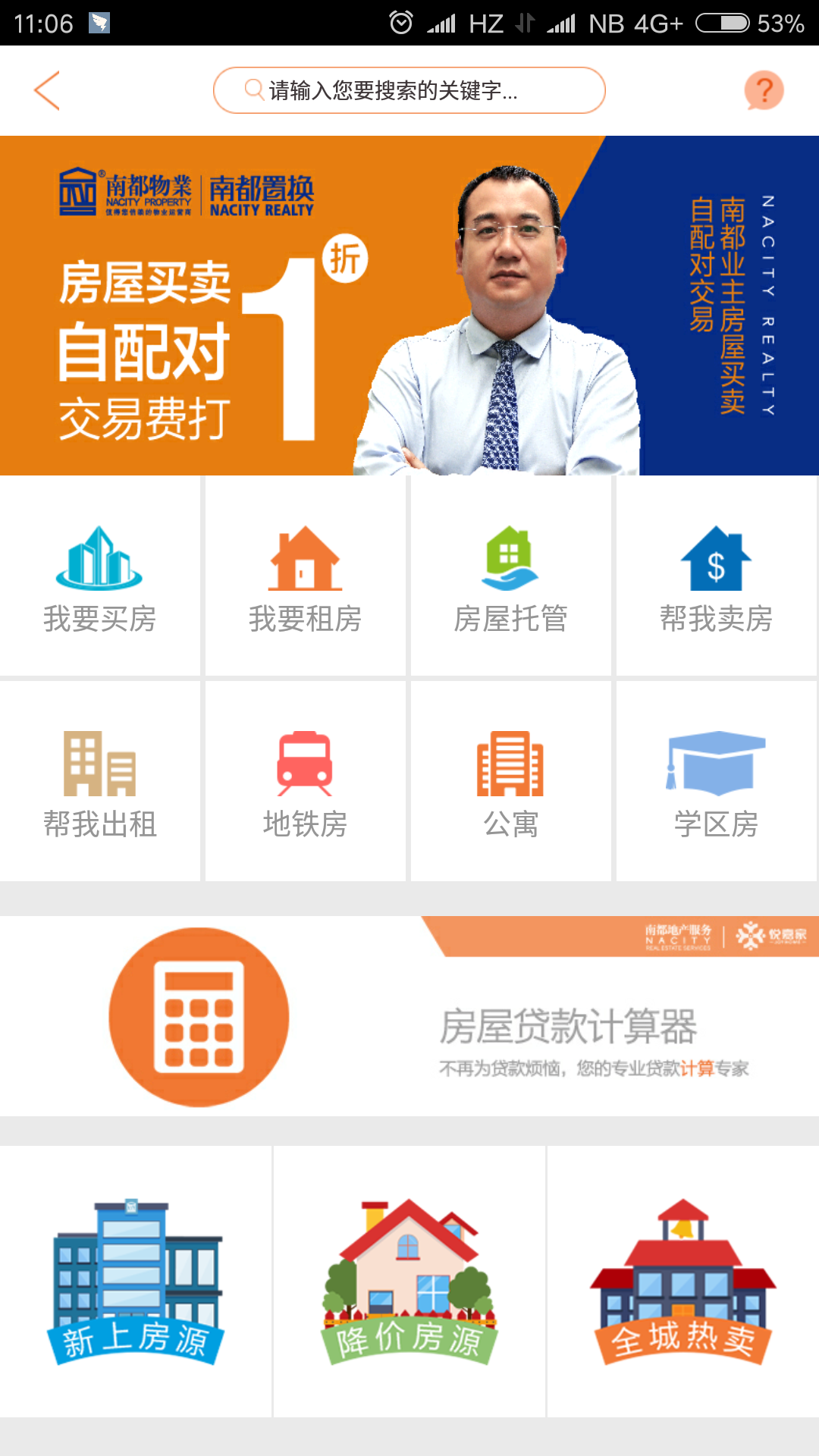Tap the keyword search box

(409, 91)
